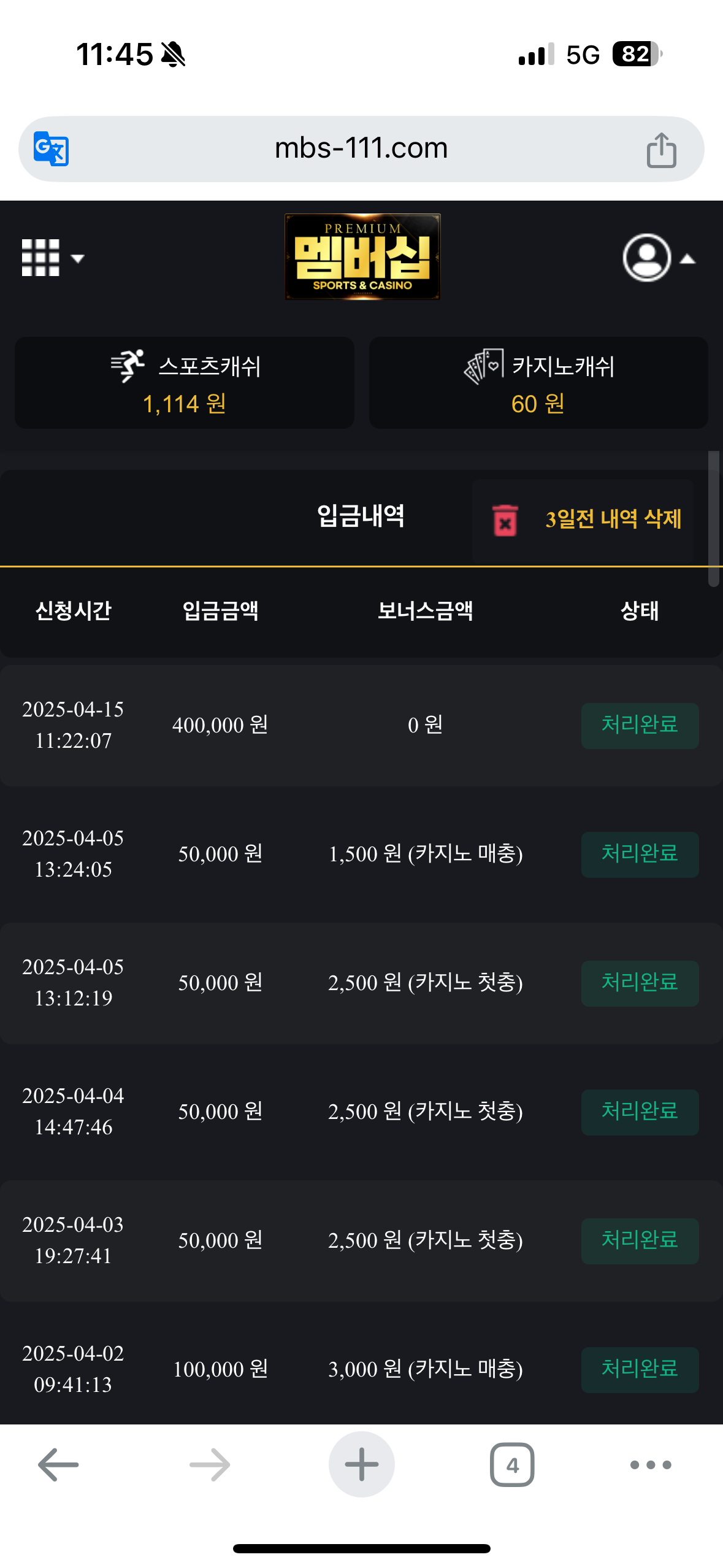Share the current page
Image resolution: width=723 pixels, height=1568 pixels.
pyautogui.click(x=661, y=150)
